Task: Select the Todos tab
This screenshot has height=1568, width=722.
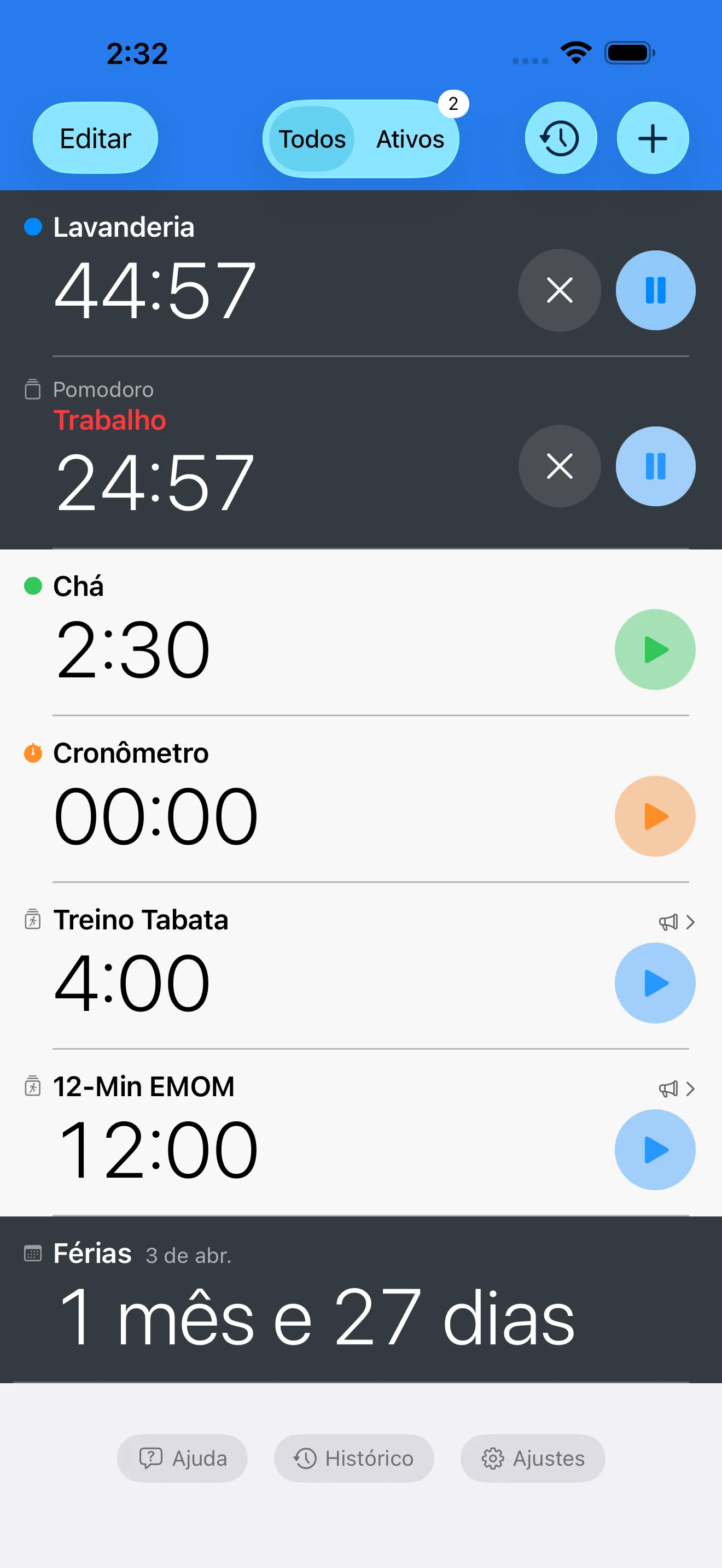Action: (311, 139)
